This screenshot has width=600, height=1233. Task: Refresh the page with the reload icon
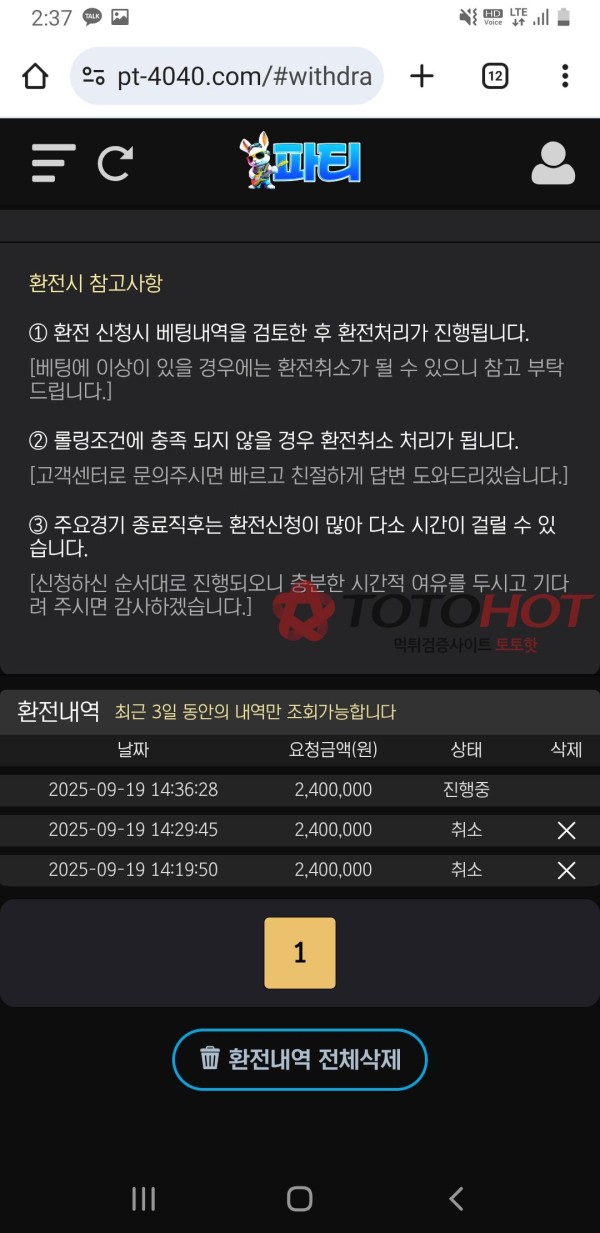click(x=115, y=163)
